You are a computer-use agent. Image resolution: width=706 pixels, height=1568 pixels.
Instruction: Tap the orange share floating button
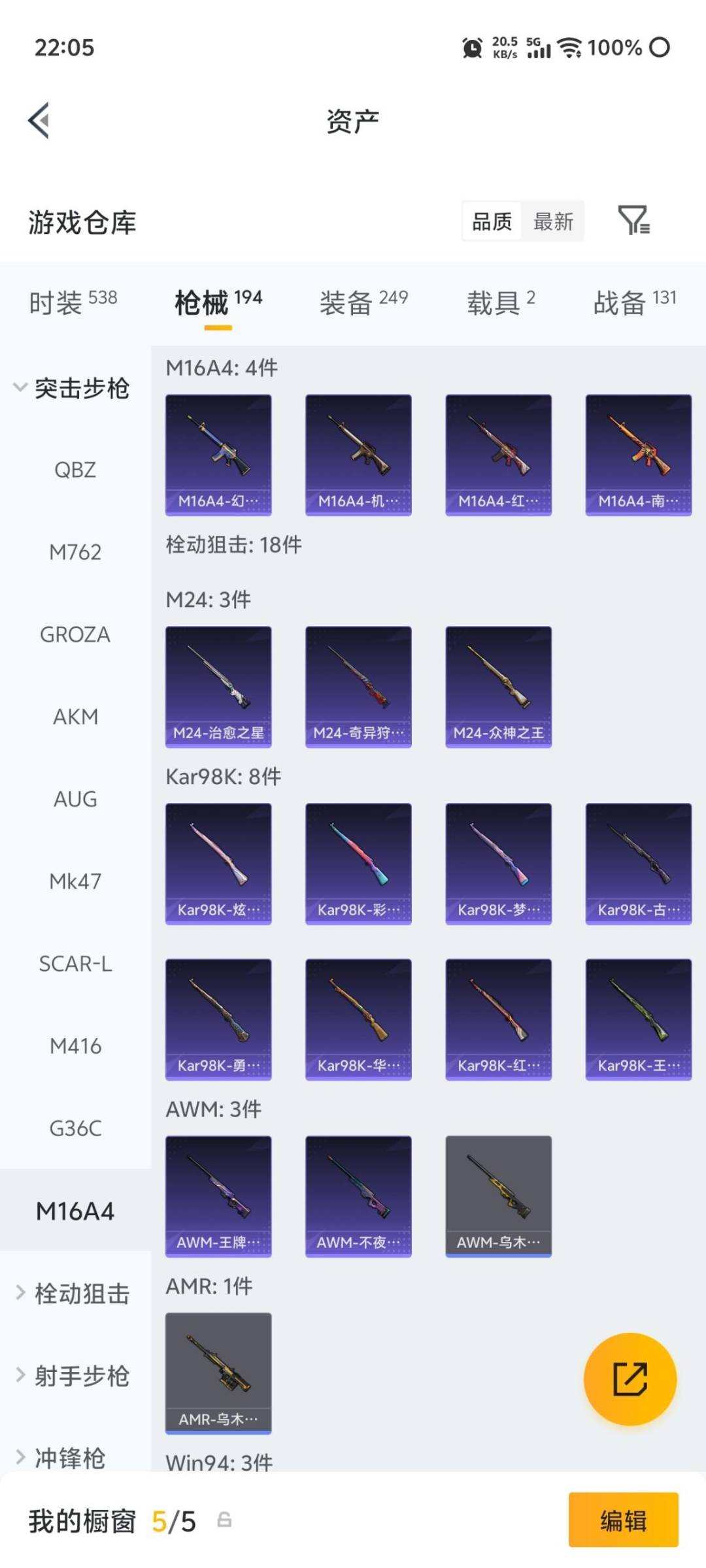click(630, 1379)
